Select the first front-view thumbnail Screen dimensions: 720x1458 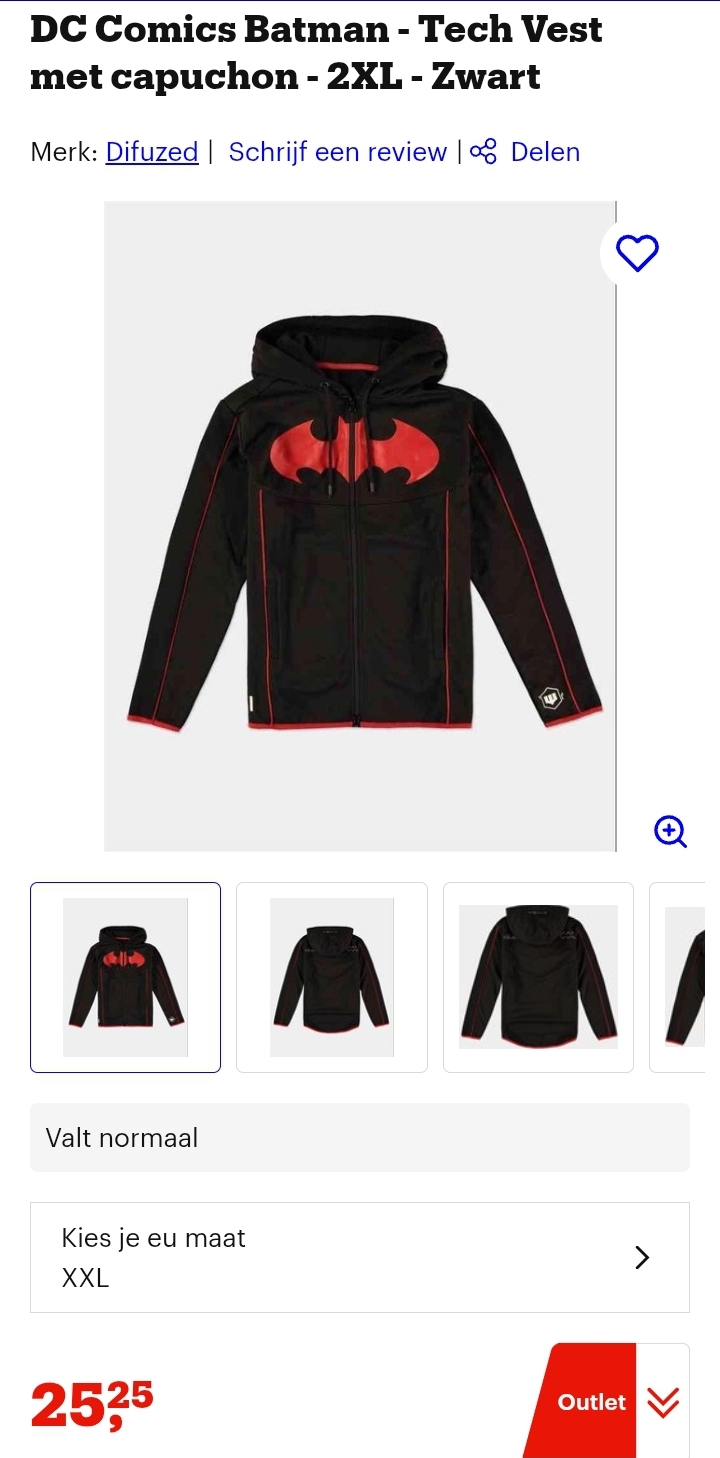[x=125, y=977]
